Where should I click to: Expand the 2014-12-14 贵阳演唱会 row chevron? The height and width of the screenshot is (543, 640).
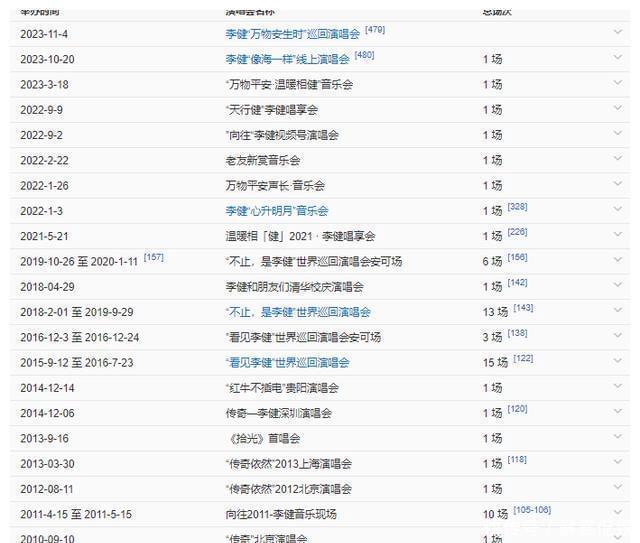tap(618, 388)
